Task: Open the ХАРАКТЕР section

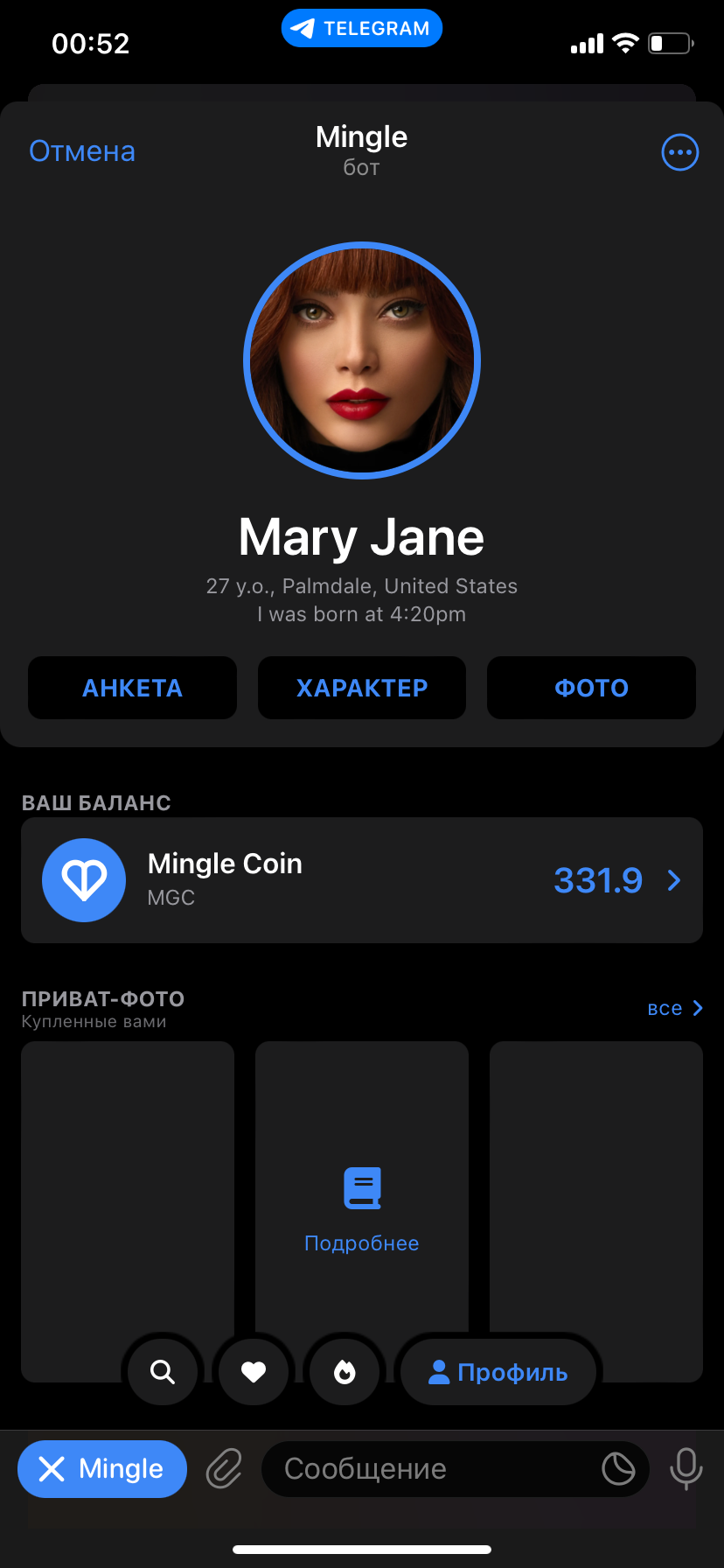Action: click(x=362, y=688)
